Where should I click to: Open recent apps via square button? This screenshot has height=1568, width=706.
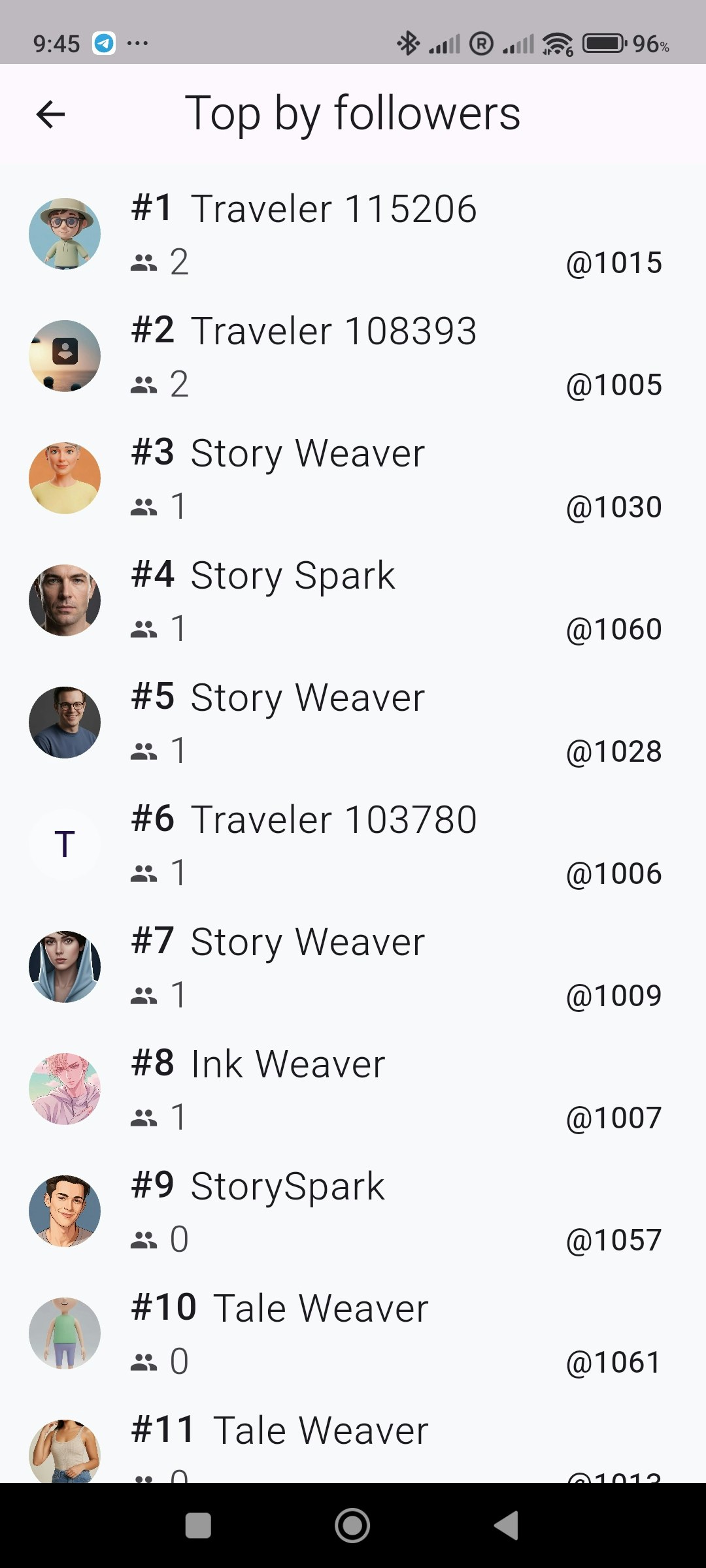pyautogui.click(x=198, y=1526)
